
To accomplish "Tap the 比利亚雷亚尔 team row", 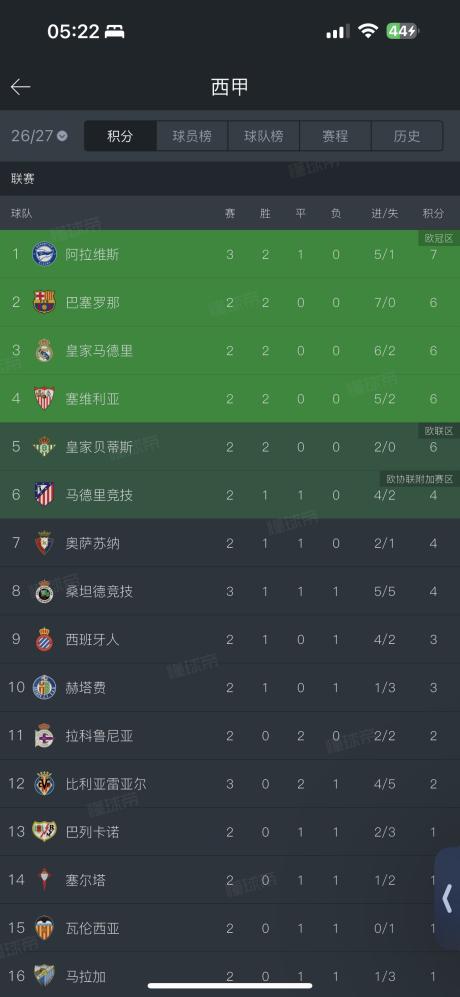I will [x=230, y=783].
